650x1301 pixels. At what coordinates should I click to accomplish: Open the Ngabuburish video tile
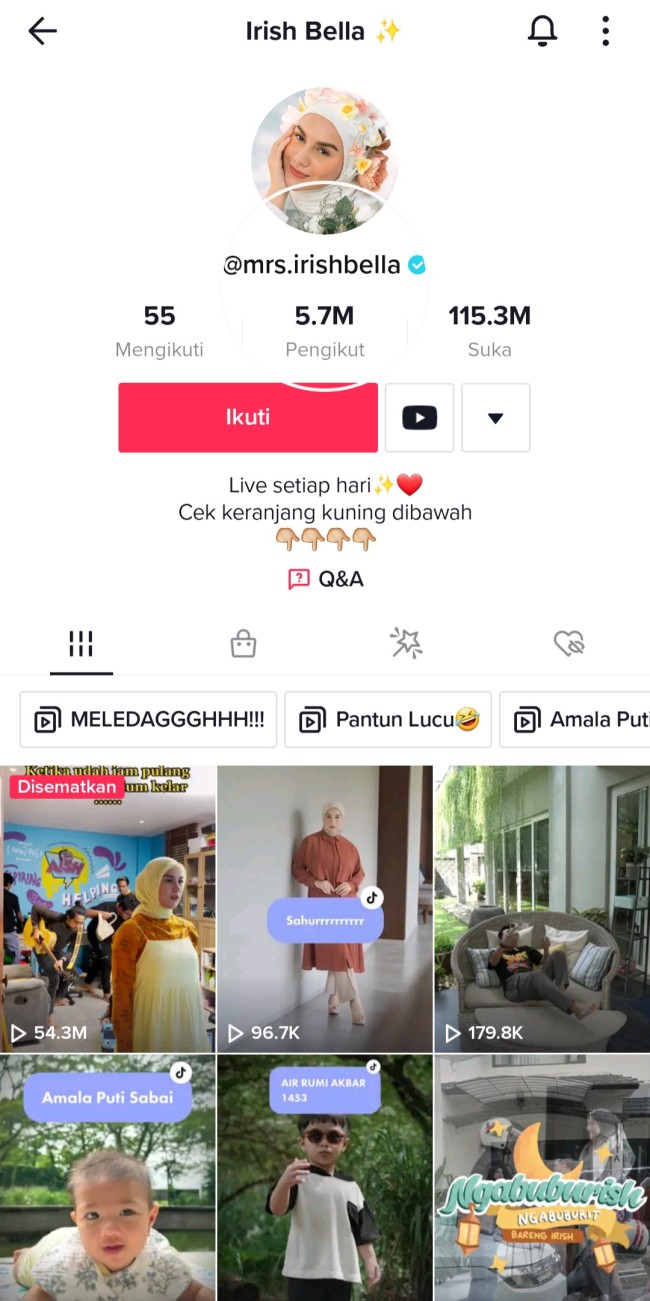click(x=542, y=1178)
